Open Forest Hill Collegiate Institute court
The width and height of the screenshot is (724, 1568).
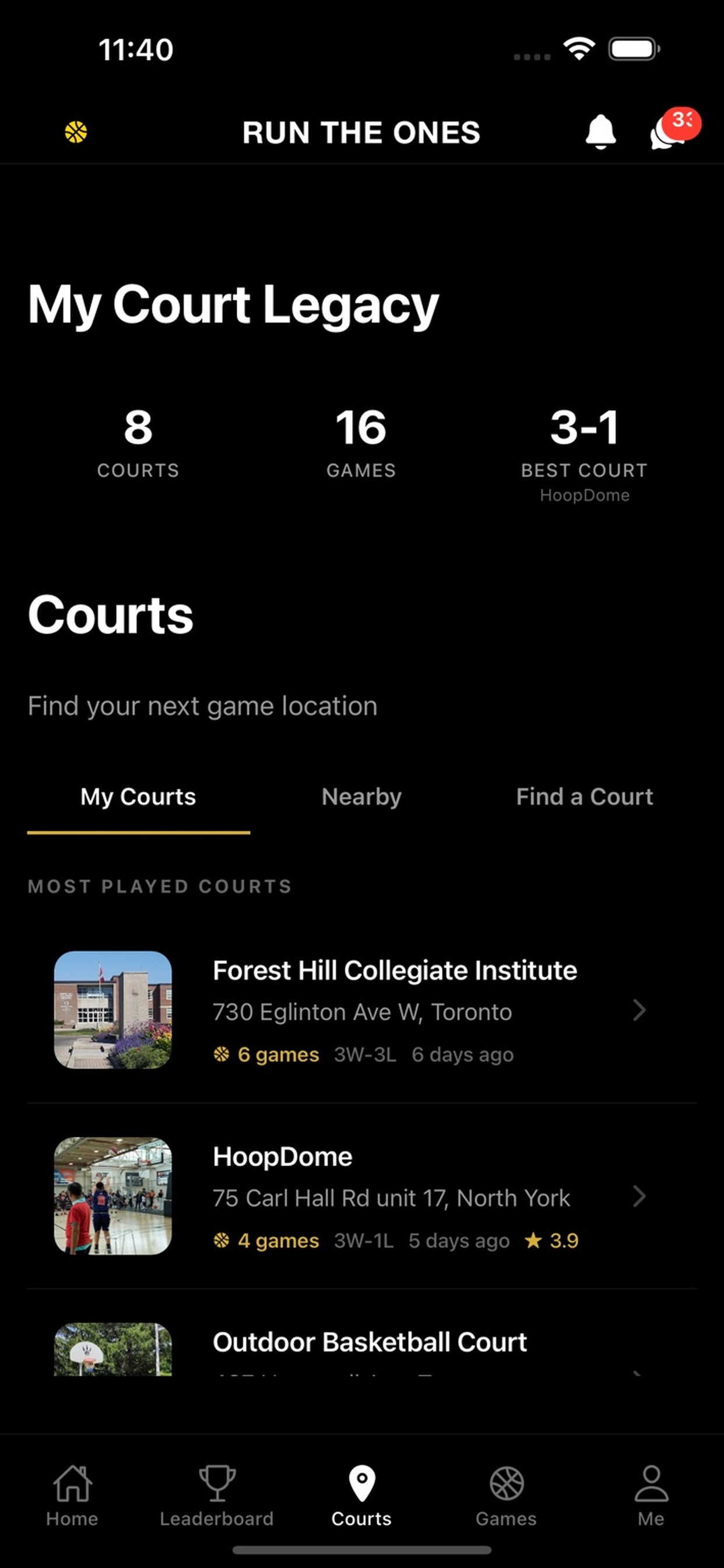tap(362, 1010)
